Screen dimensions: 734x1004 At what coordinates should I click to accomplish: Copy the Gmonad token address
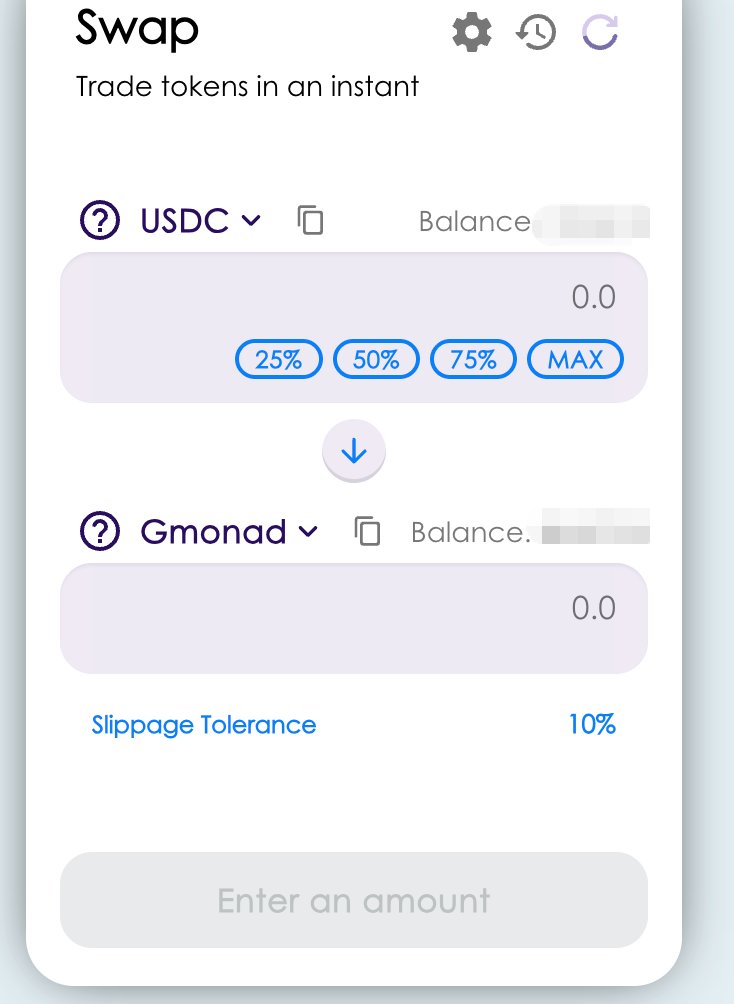pos(368,531)
